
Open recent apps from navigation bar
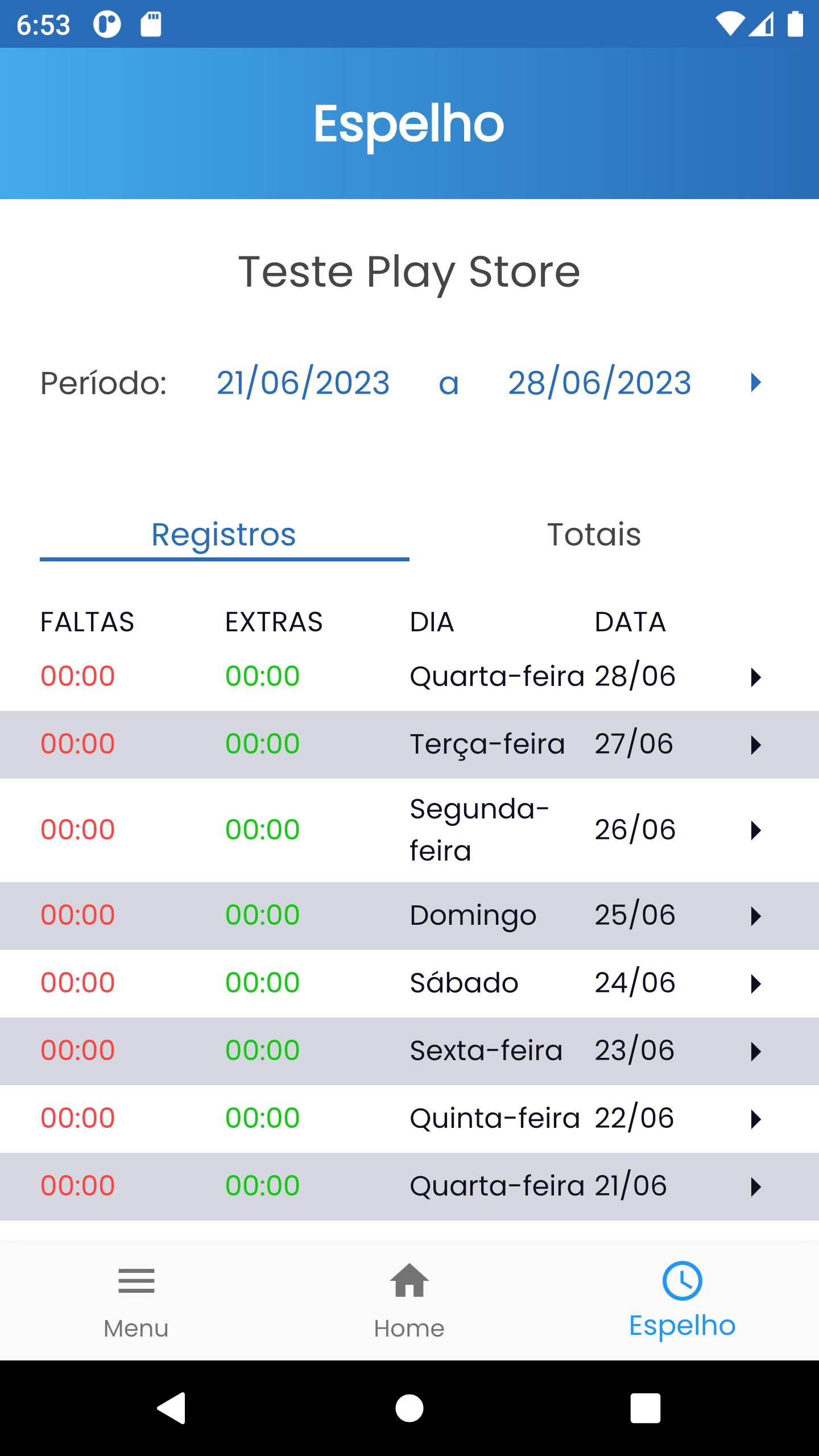646,1408
